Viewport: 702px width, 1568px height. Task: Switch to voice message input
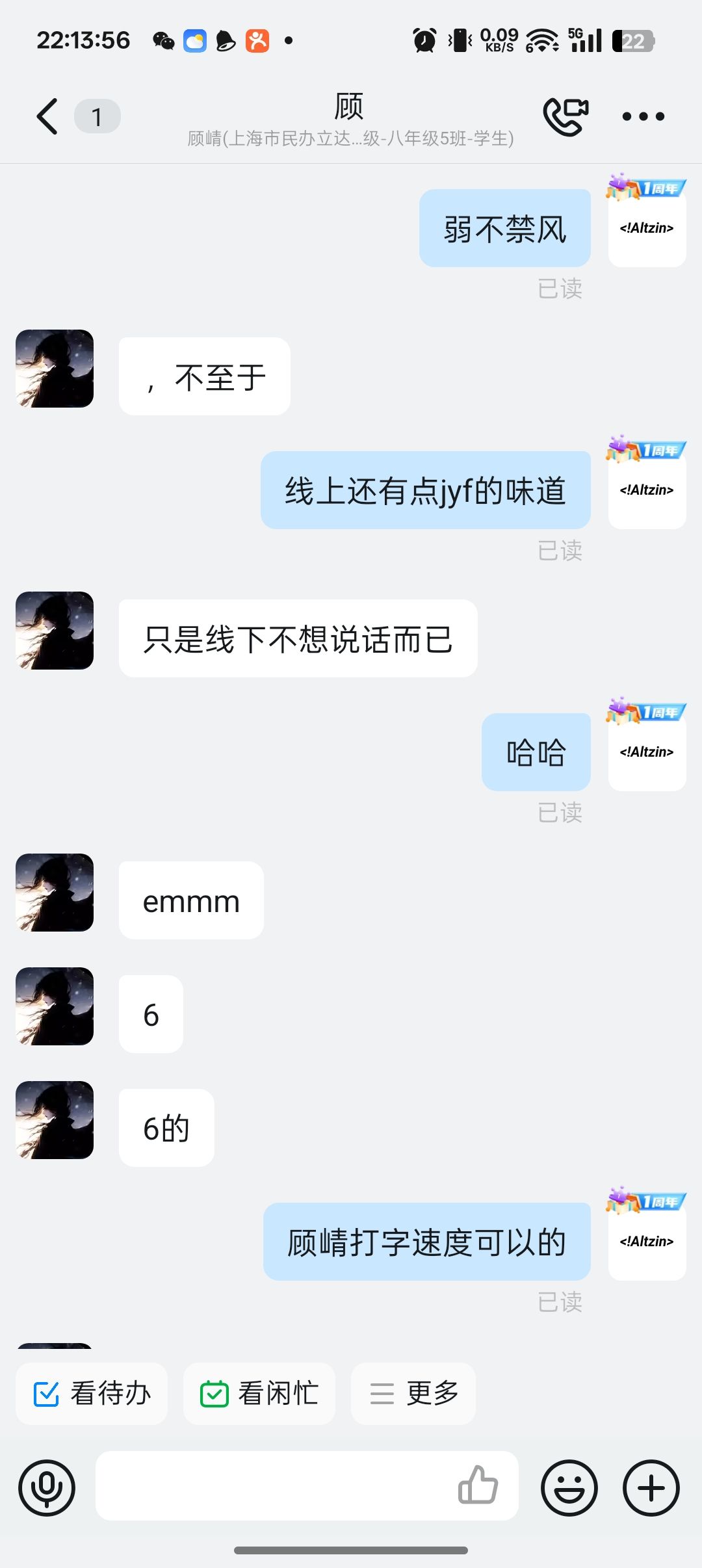(x=47, y=1487)
